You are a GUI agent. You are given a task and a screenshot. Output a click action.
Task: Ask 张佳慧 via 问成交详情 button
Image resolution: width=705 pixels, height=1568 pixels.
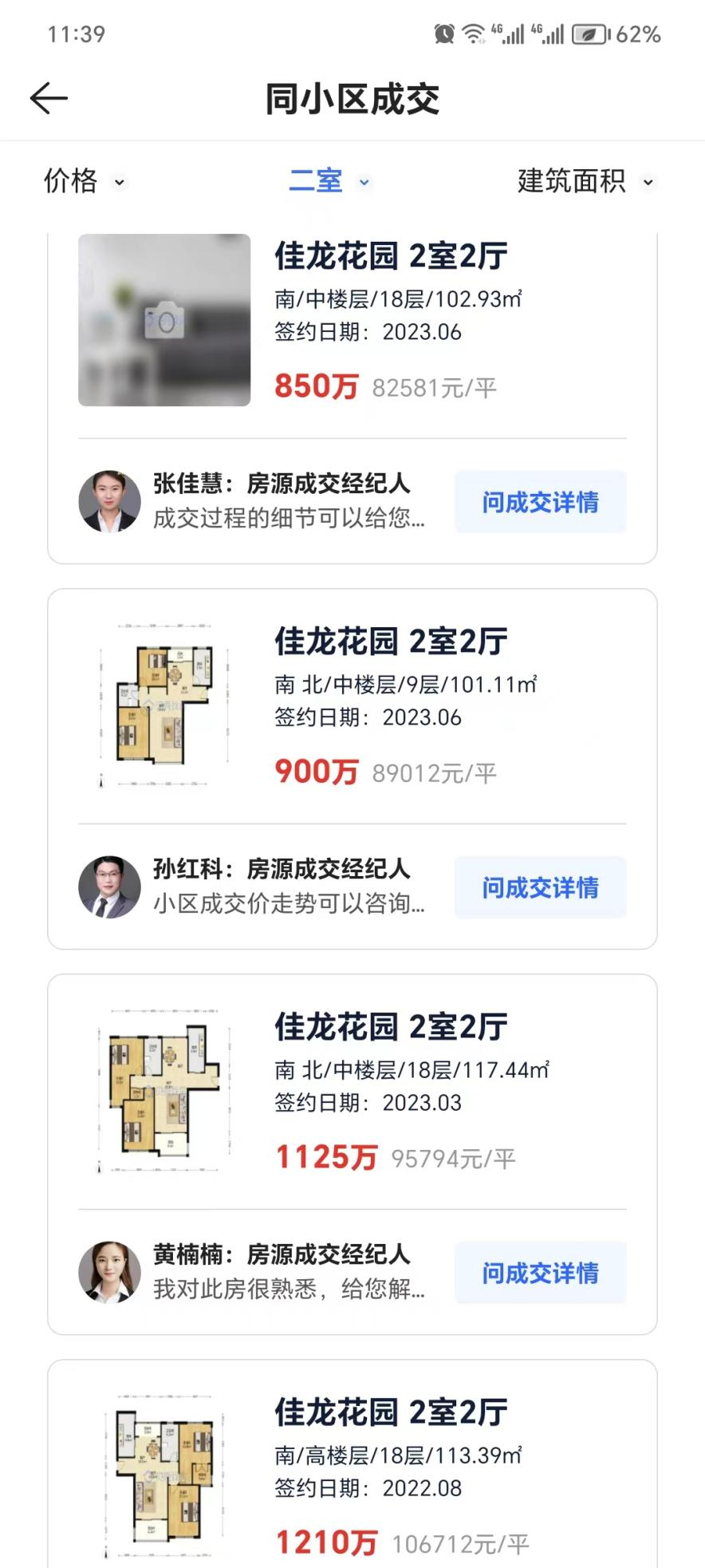tap(540, 502)
